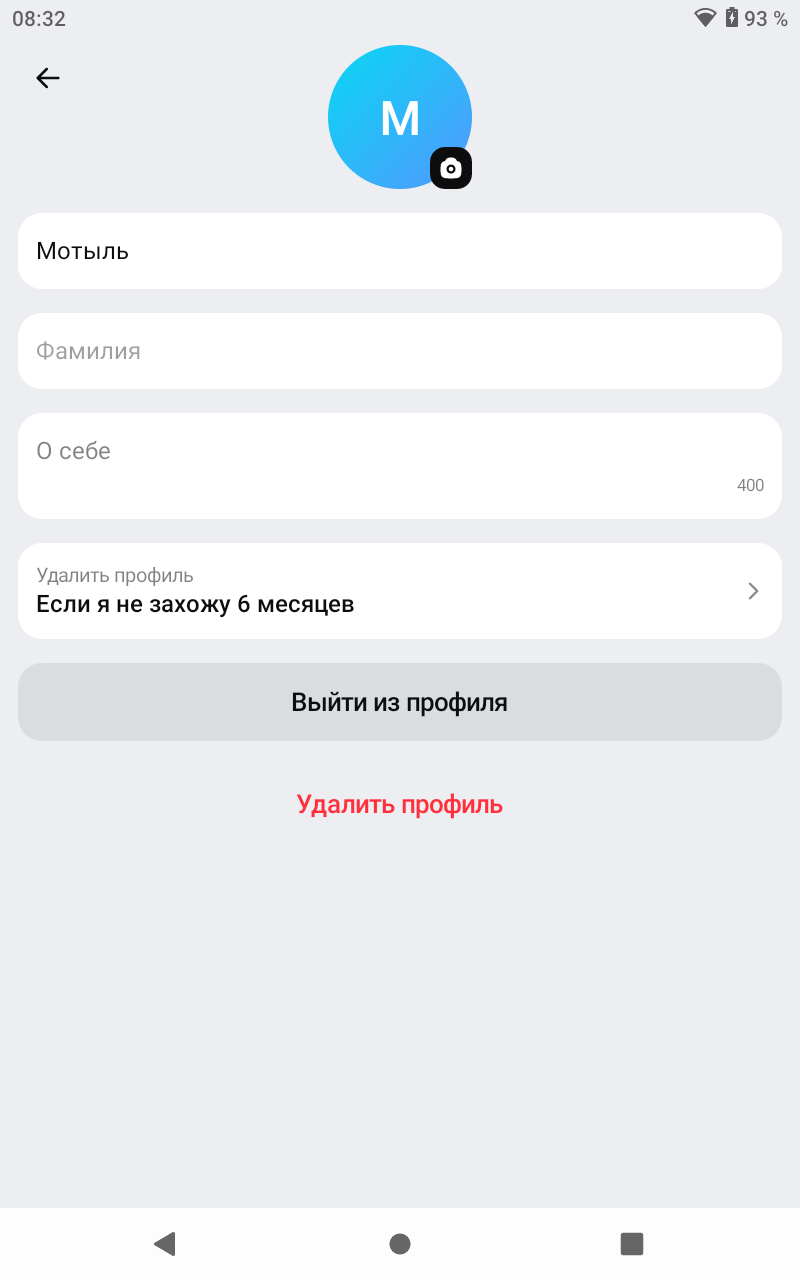
Task: Tap system home button
Action: [400, 1243]
